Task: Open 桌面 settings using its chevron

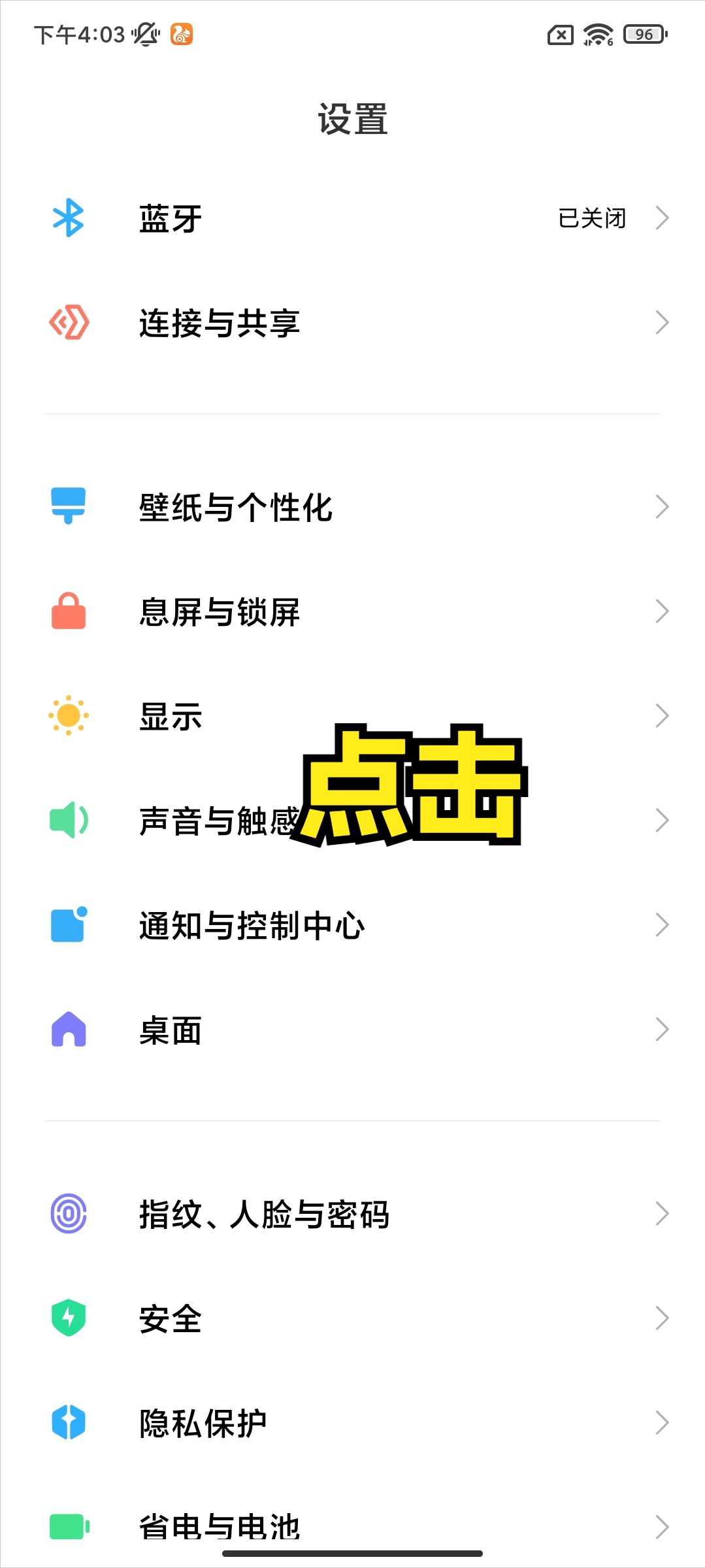Action: pyautogui.click(x=663, y=1030)
